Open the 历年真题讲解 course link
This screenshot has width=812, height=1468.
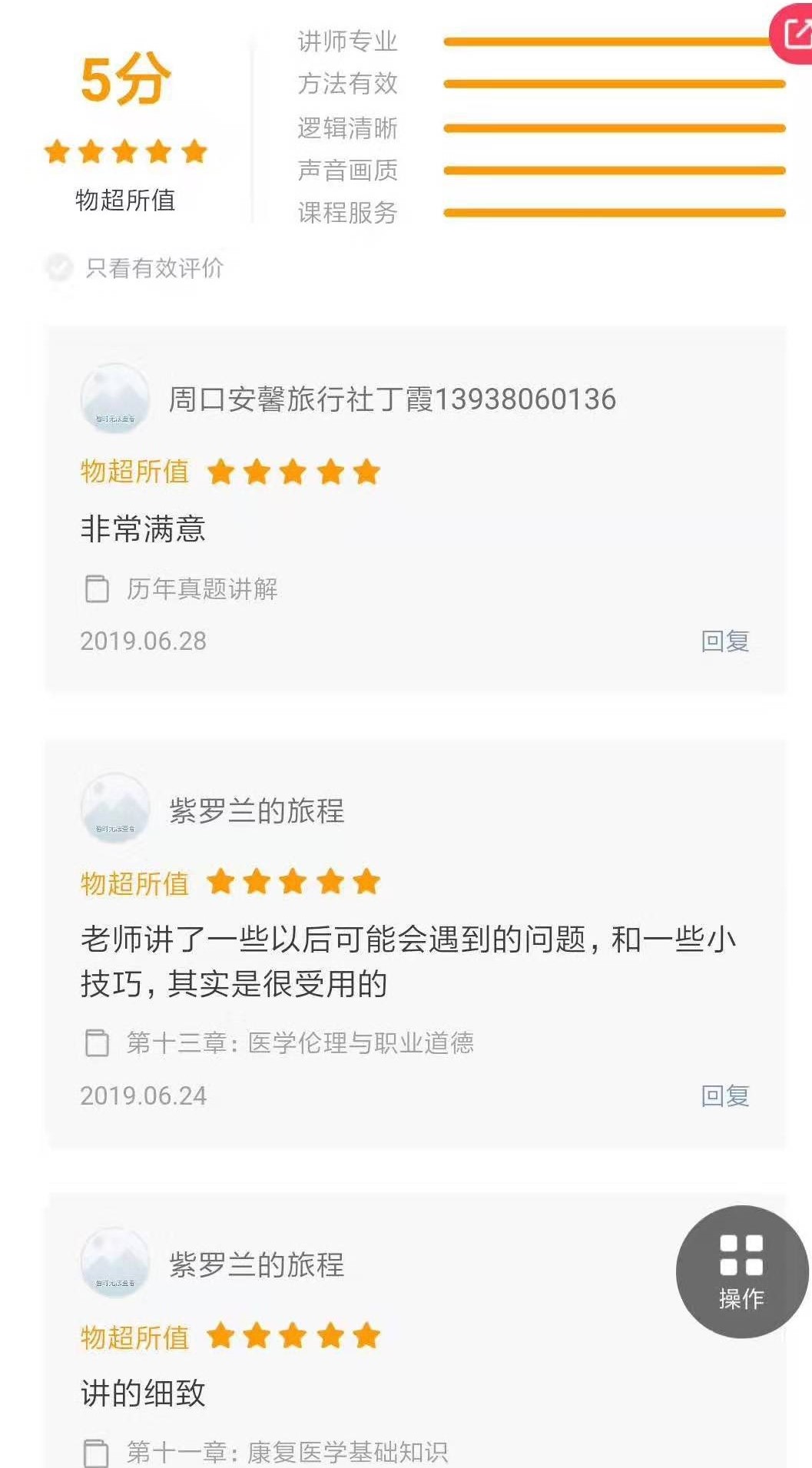181,589
